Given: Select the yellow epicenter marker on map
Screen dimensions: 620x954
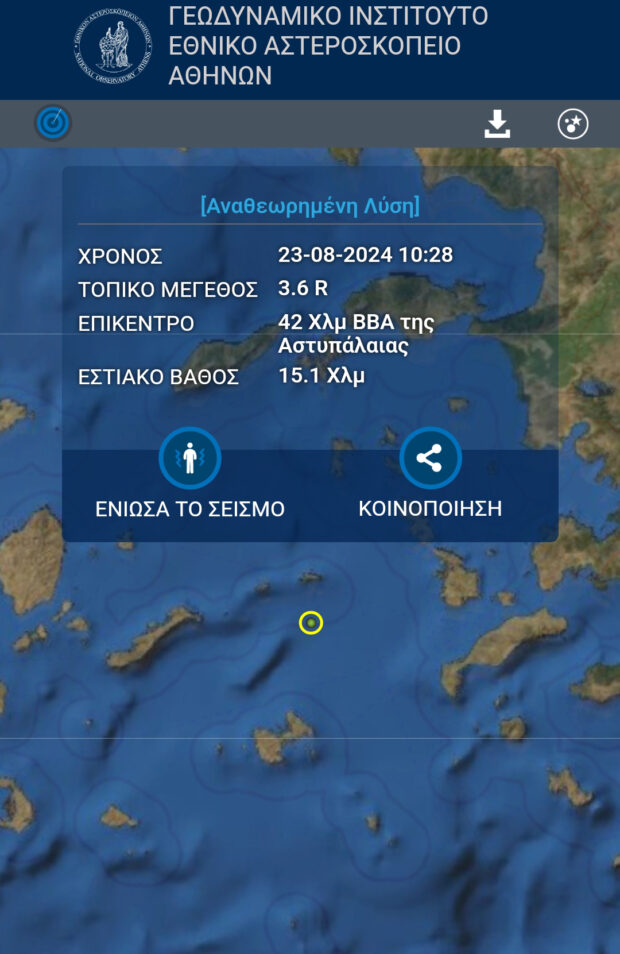Looking at the screenshot, I should pyautogui.click(x=311, y=623).
